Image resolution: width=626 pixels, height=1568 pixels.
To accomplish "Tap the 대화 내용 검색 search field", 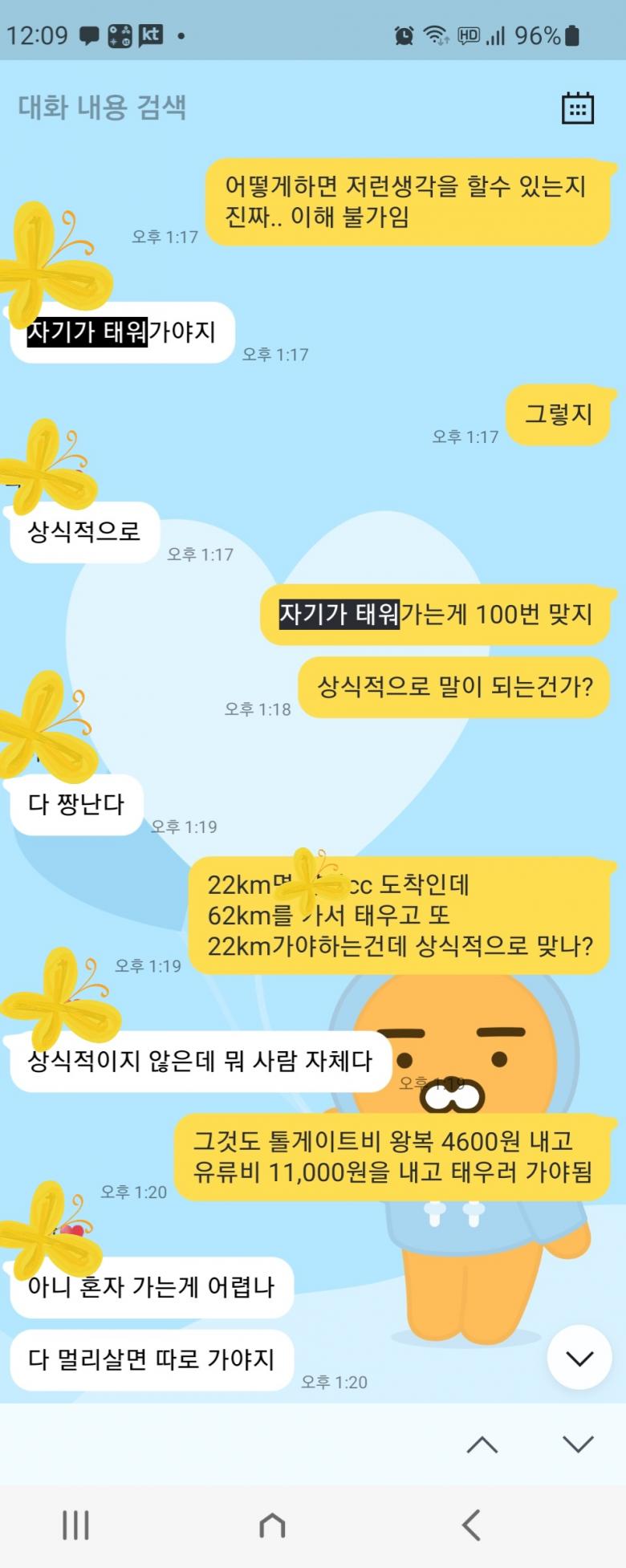I will pos(273,108).
